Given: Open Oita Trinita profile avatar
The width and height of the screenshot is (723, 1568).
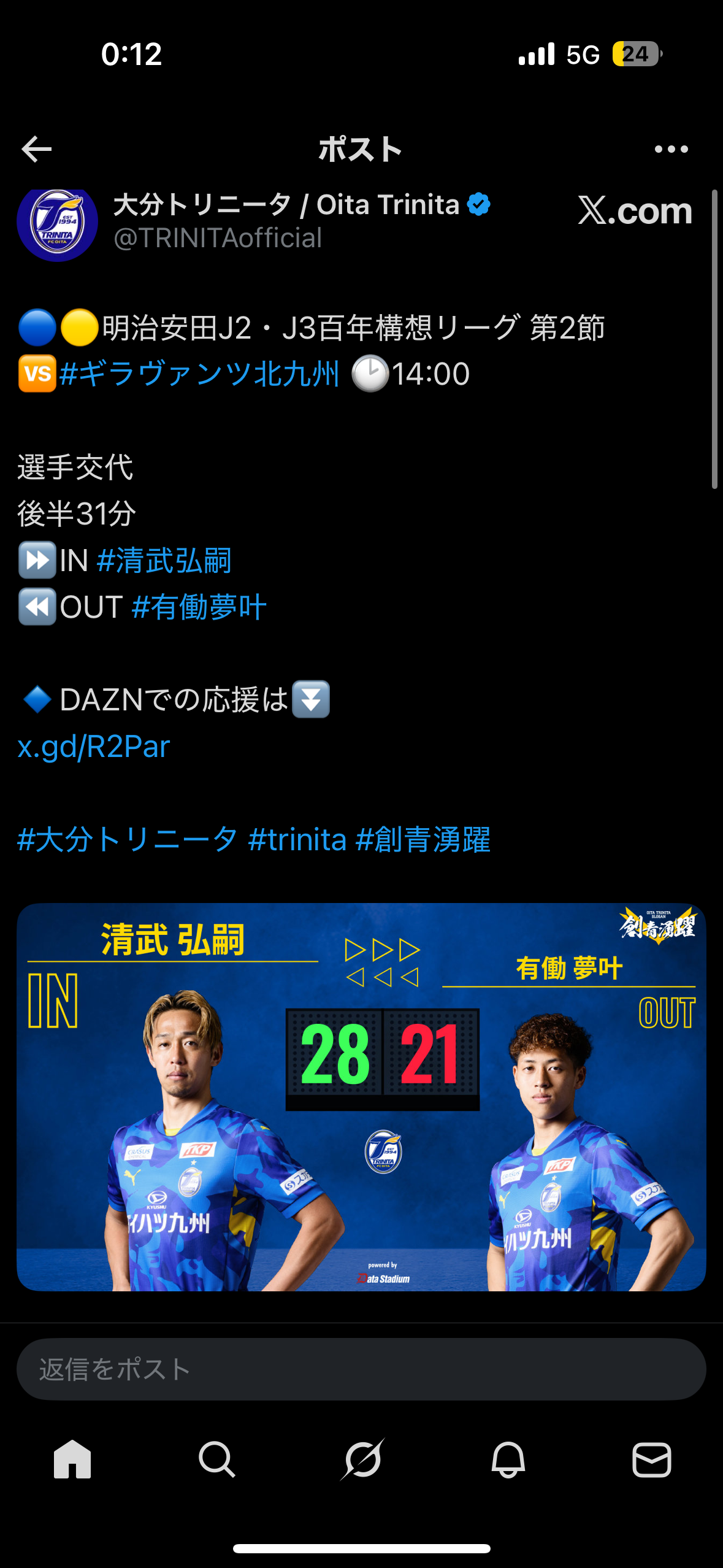Looking at the screenshot, I should (x=58, y=224).
